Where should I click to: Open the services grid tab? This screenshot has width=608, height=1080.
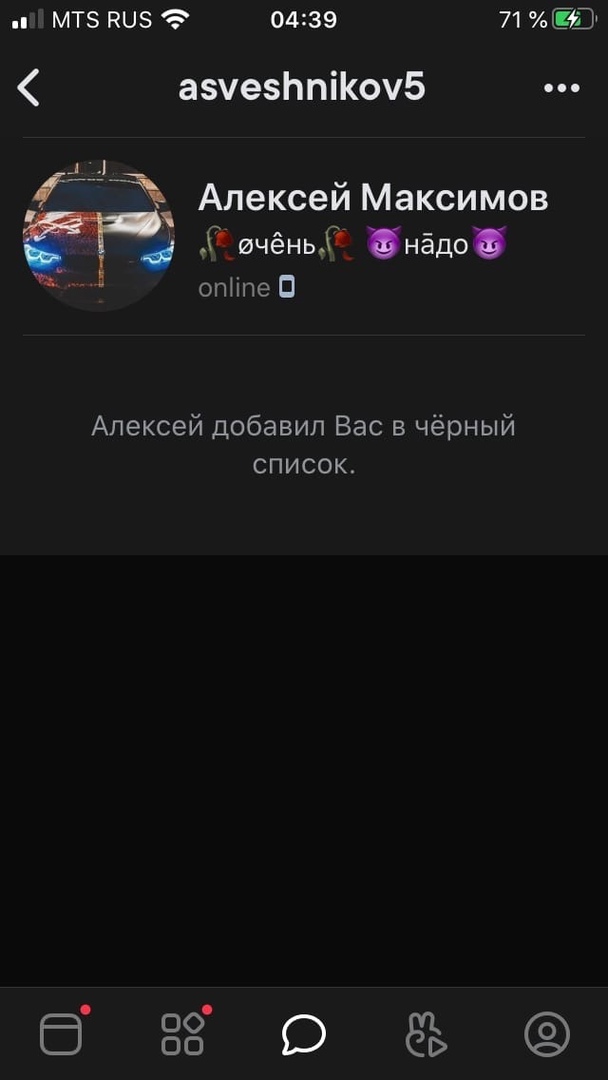click(183, 1033)
